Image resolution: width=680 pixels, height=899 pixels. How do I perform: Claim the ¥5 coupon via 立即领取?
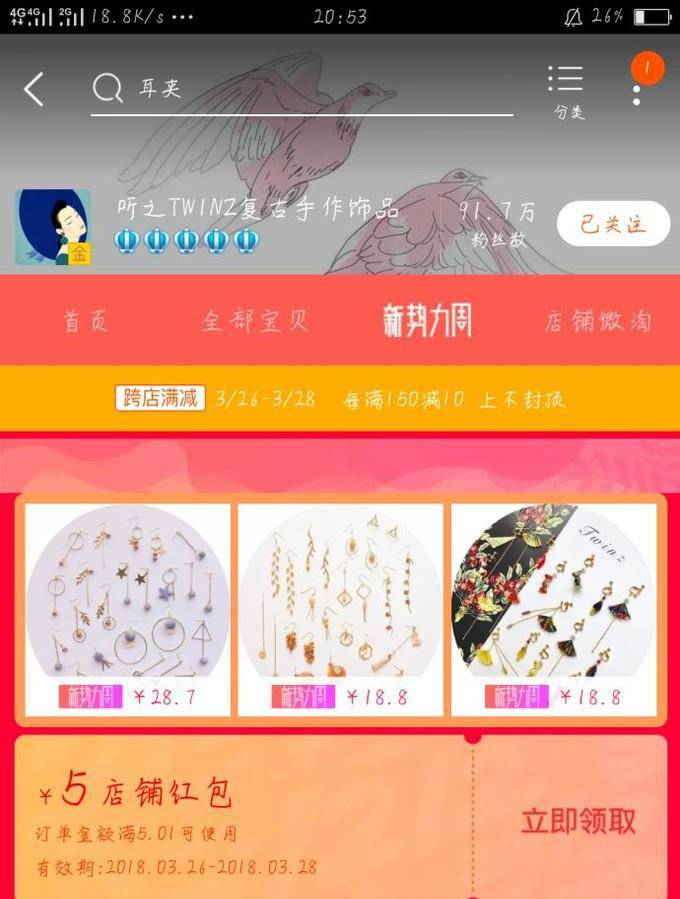(578, 821)
